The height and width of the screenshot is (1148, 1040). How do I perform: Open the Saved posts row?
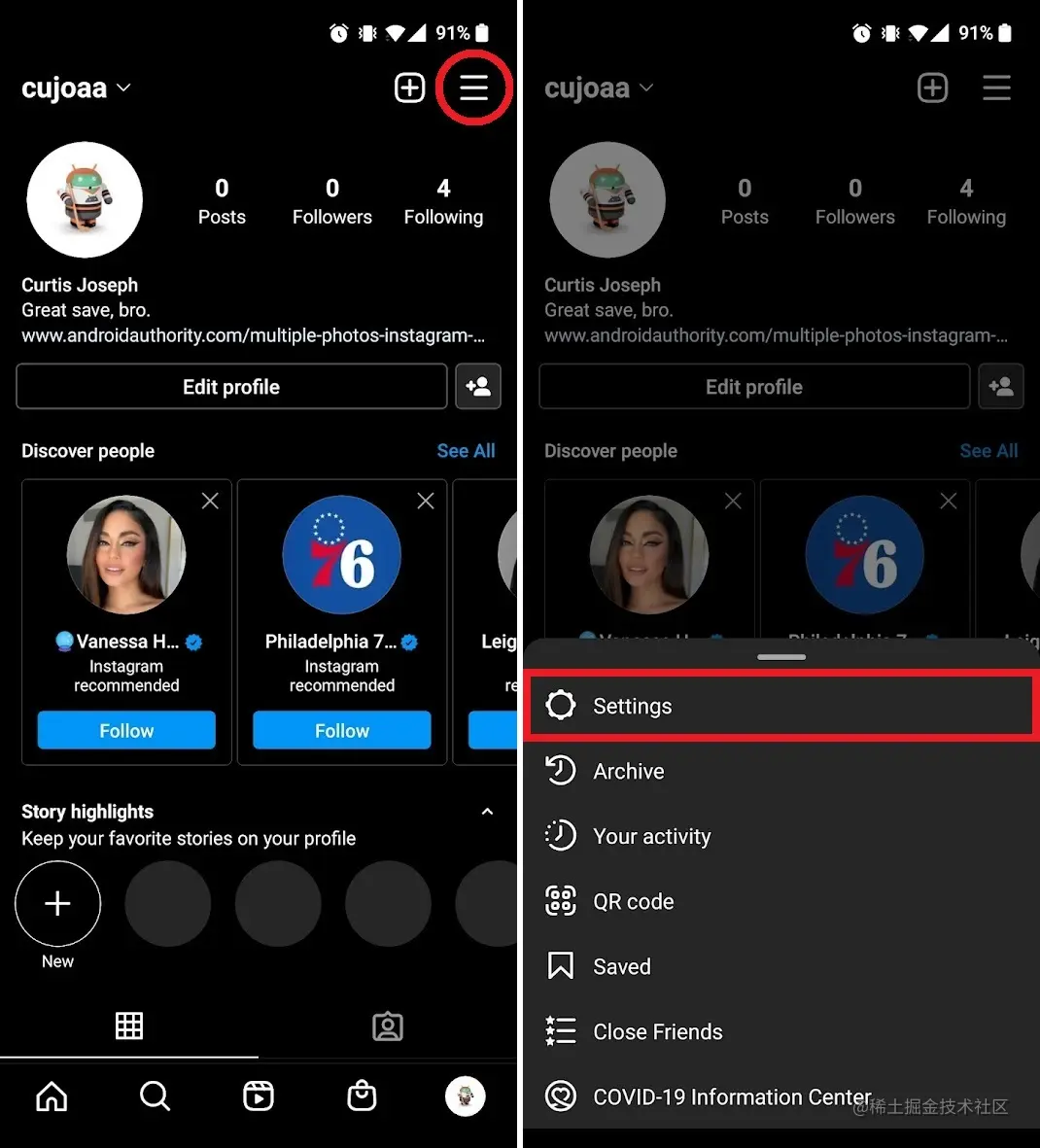[621, 966]
